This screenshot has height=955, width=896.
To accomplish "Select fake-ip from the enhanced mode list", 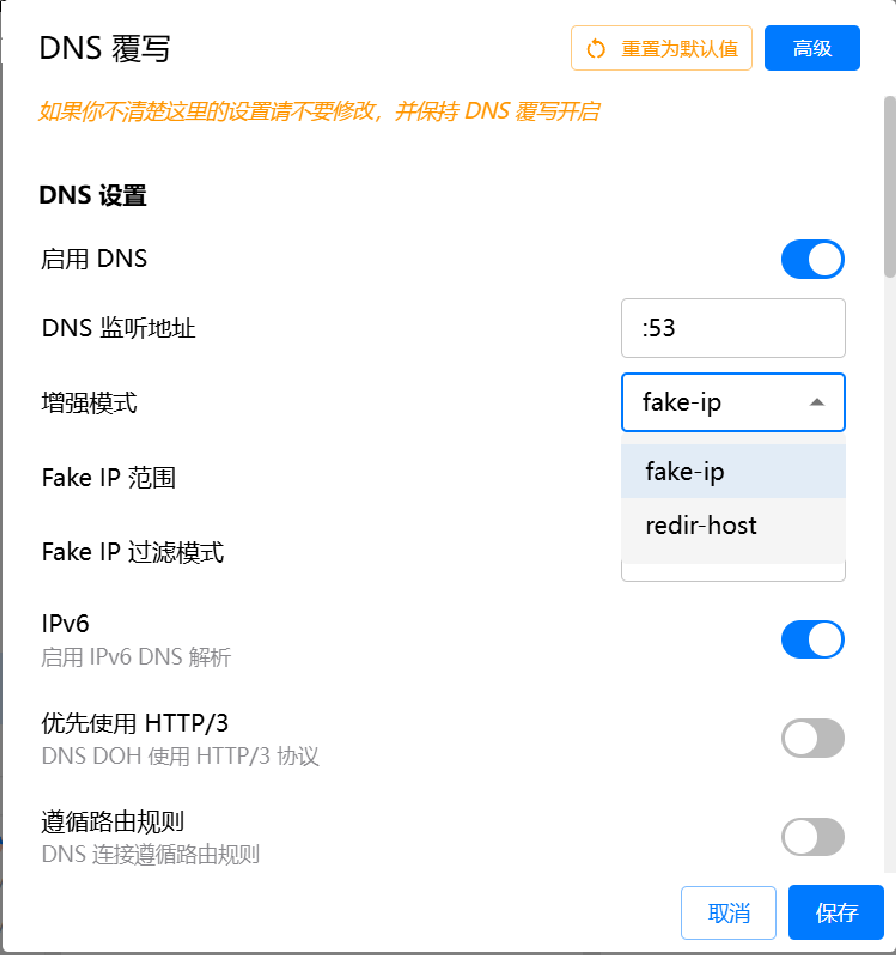I will click(x=732, y=470).
